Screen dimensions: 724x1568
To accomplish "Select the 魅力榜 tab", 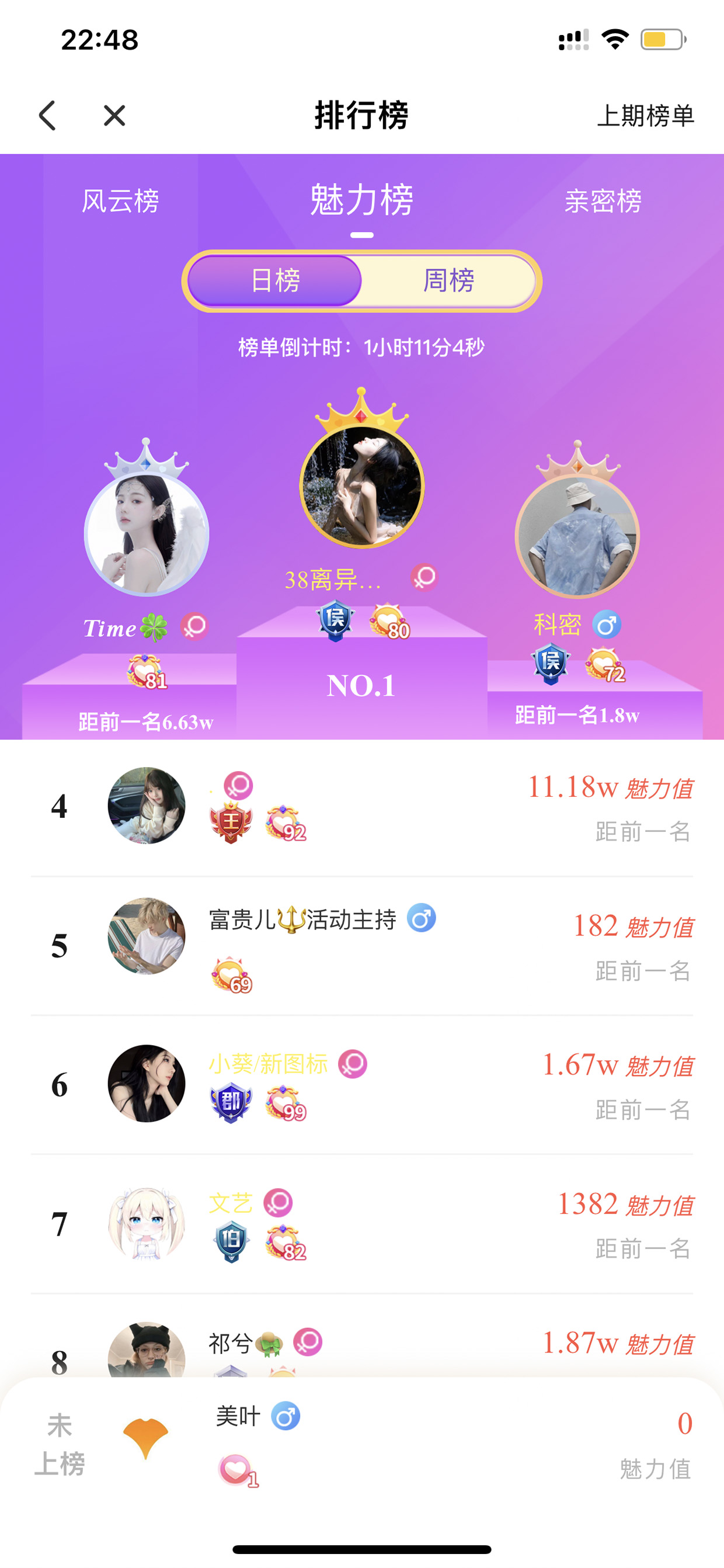I will tap(361, 200).
